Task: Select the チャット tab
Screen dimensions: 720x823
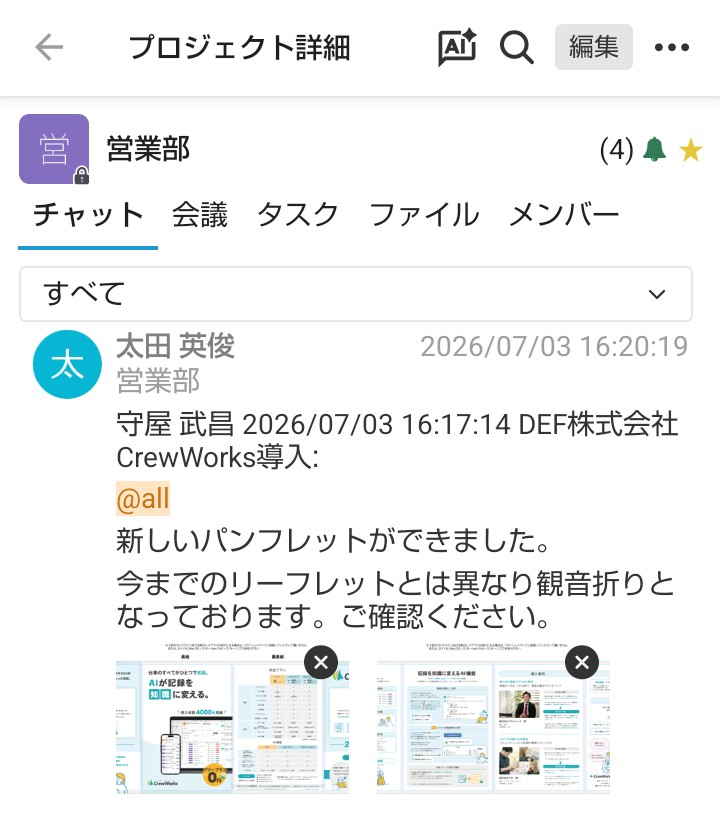Action: [x=88, y=215]
